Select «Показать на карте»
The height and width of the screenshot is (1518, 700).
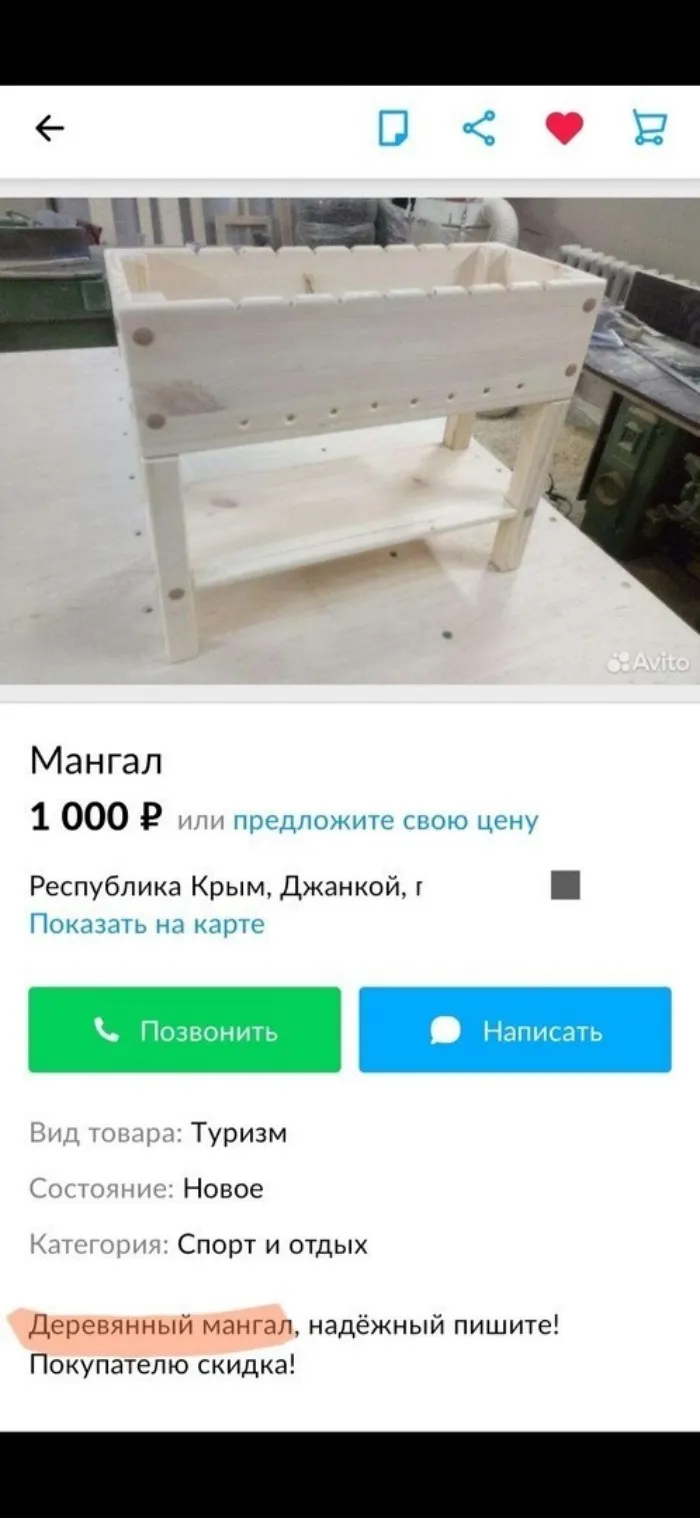[x=147, y=924]
